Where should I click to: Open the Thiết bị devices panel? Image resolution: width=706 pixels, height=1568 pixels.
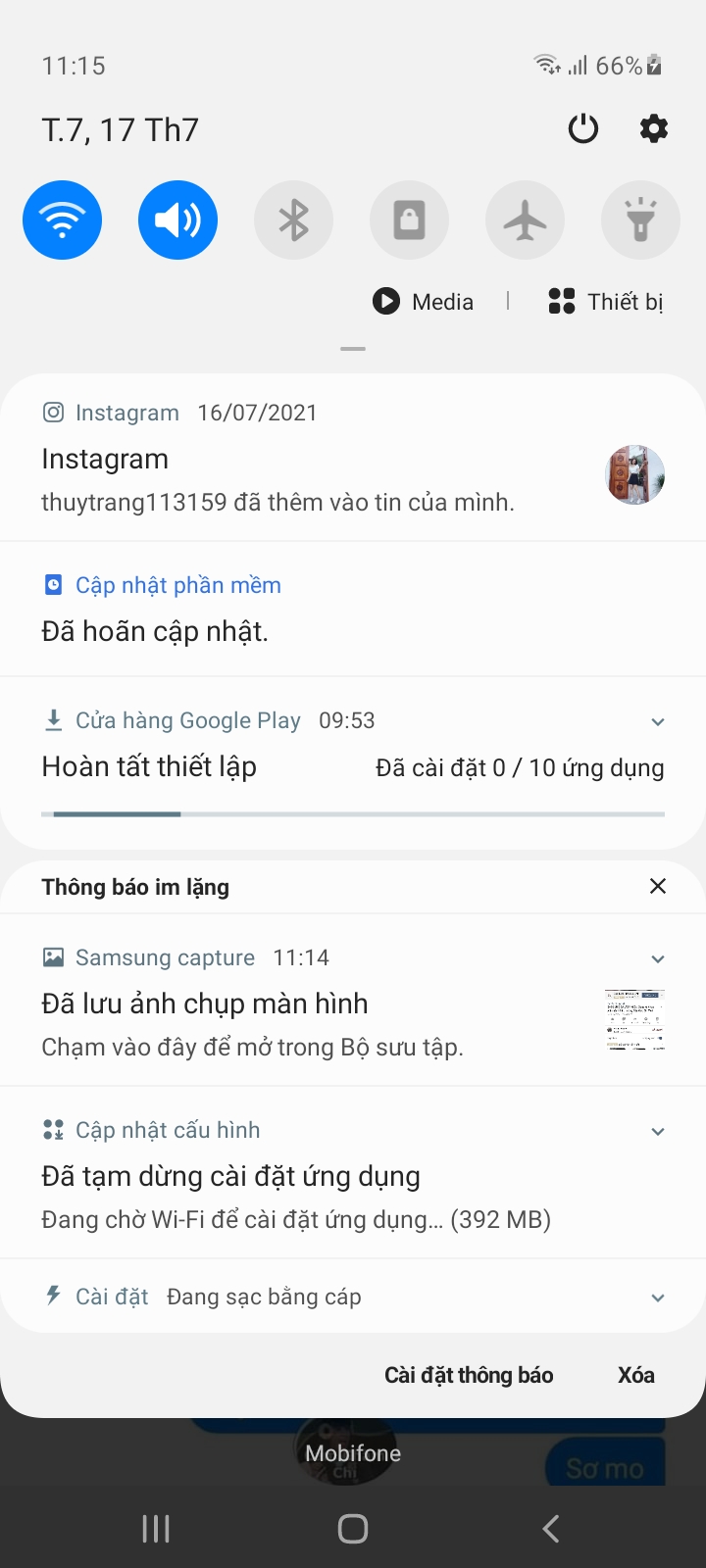pos(606,302)
